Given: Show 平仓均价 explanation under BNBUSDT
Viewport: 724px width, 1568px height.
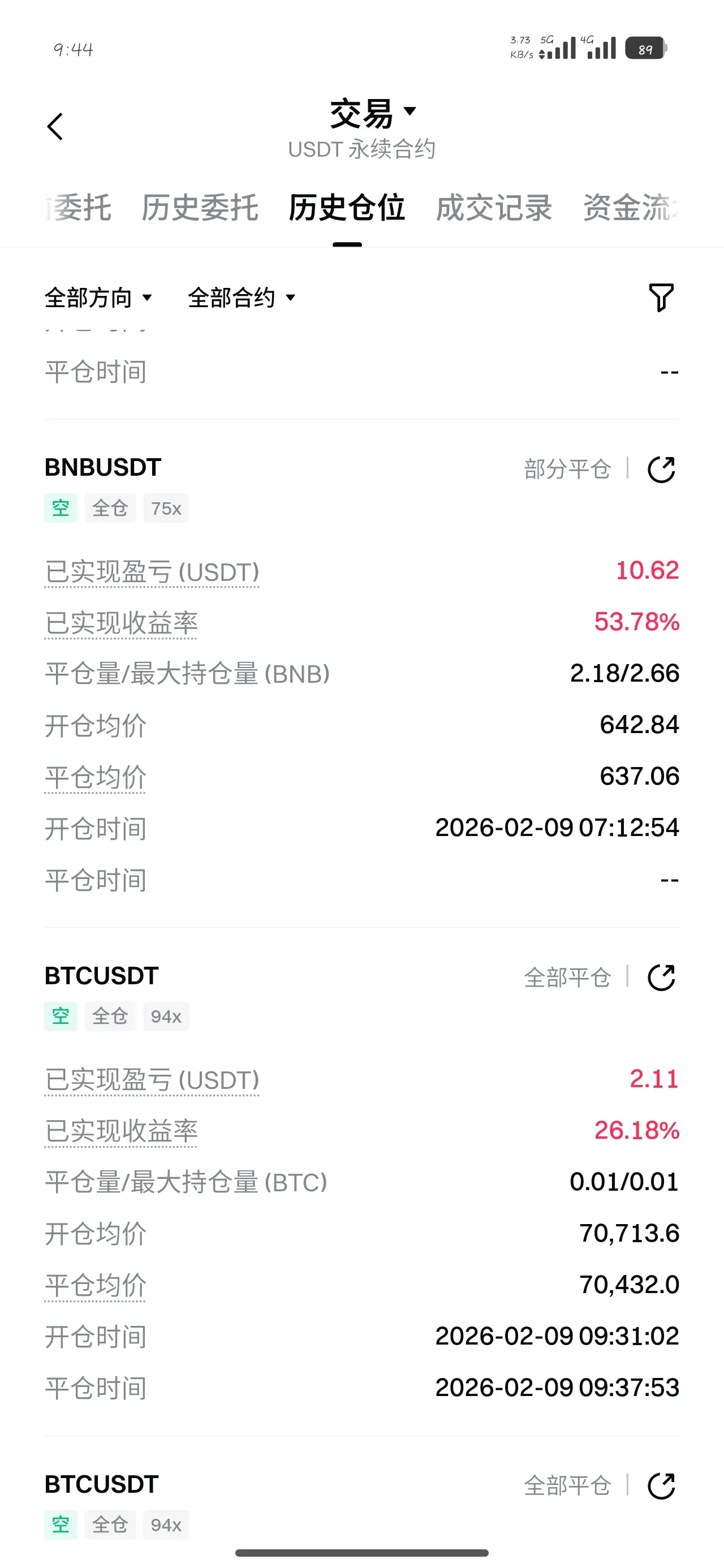Looking at the screenshot, I should coord(96,778).
